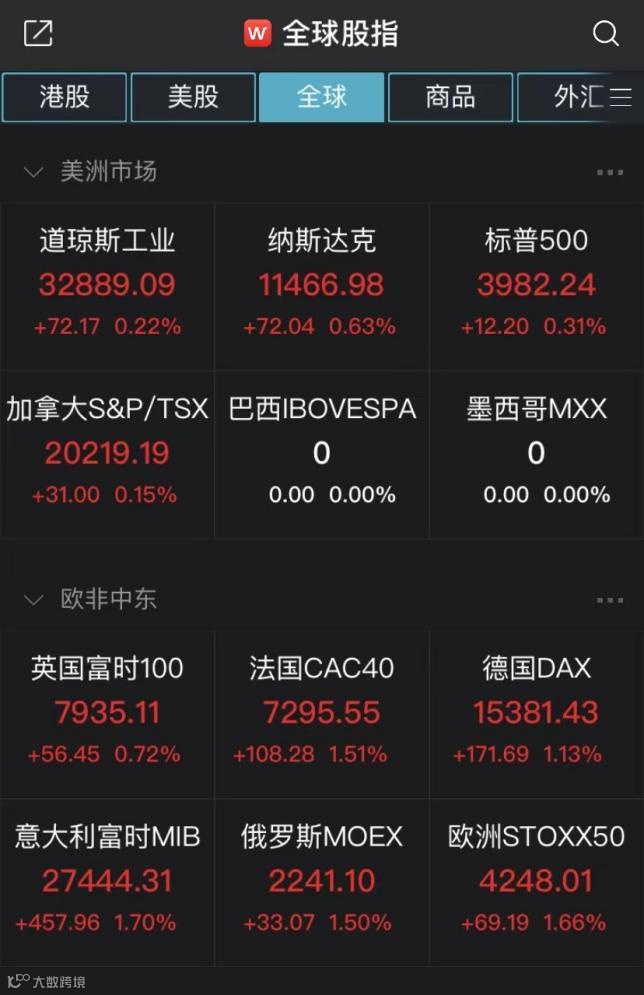Screen dimensions: 644x995
Task: View 法国CAC40 index details
Action: (x=321, y=713)
